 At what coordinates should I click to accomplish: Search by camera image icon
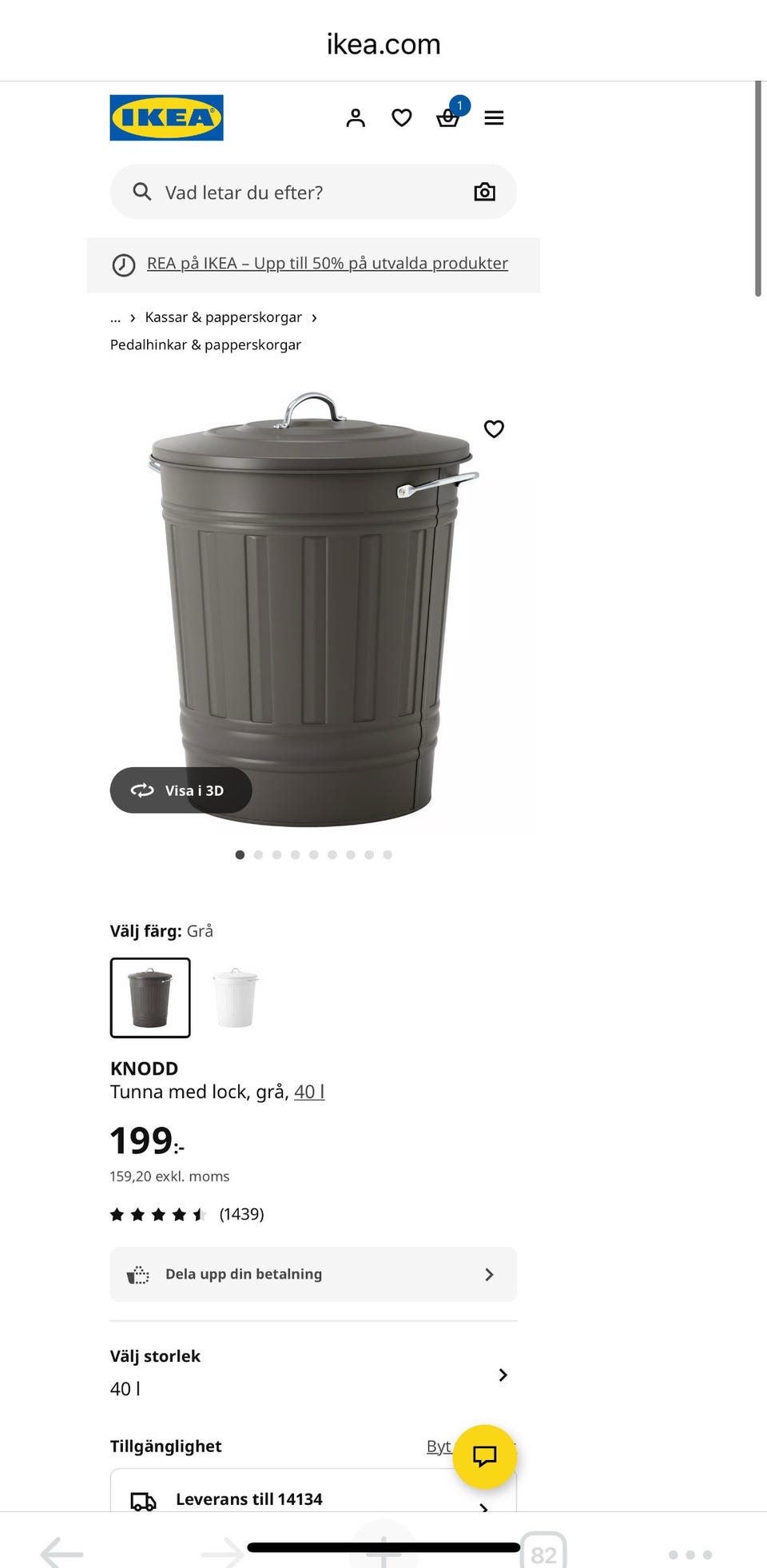point(485,192)
